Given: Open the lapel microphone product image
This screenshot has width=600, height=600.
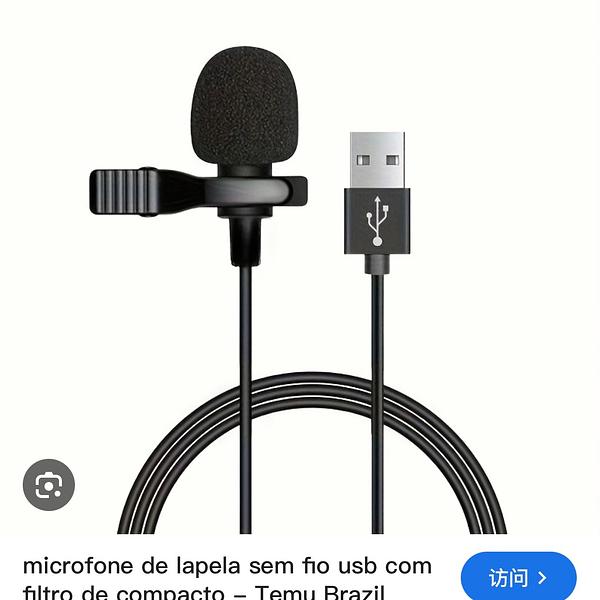Looking at the screenshot, I should pyautogui.click(x=300, y=270).
